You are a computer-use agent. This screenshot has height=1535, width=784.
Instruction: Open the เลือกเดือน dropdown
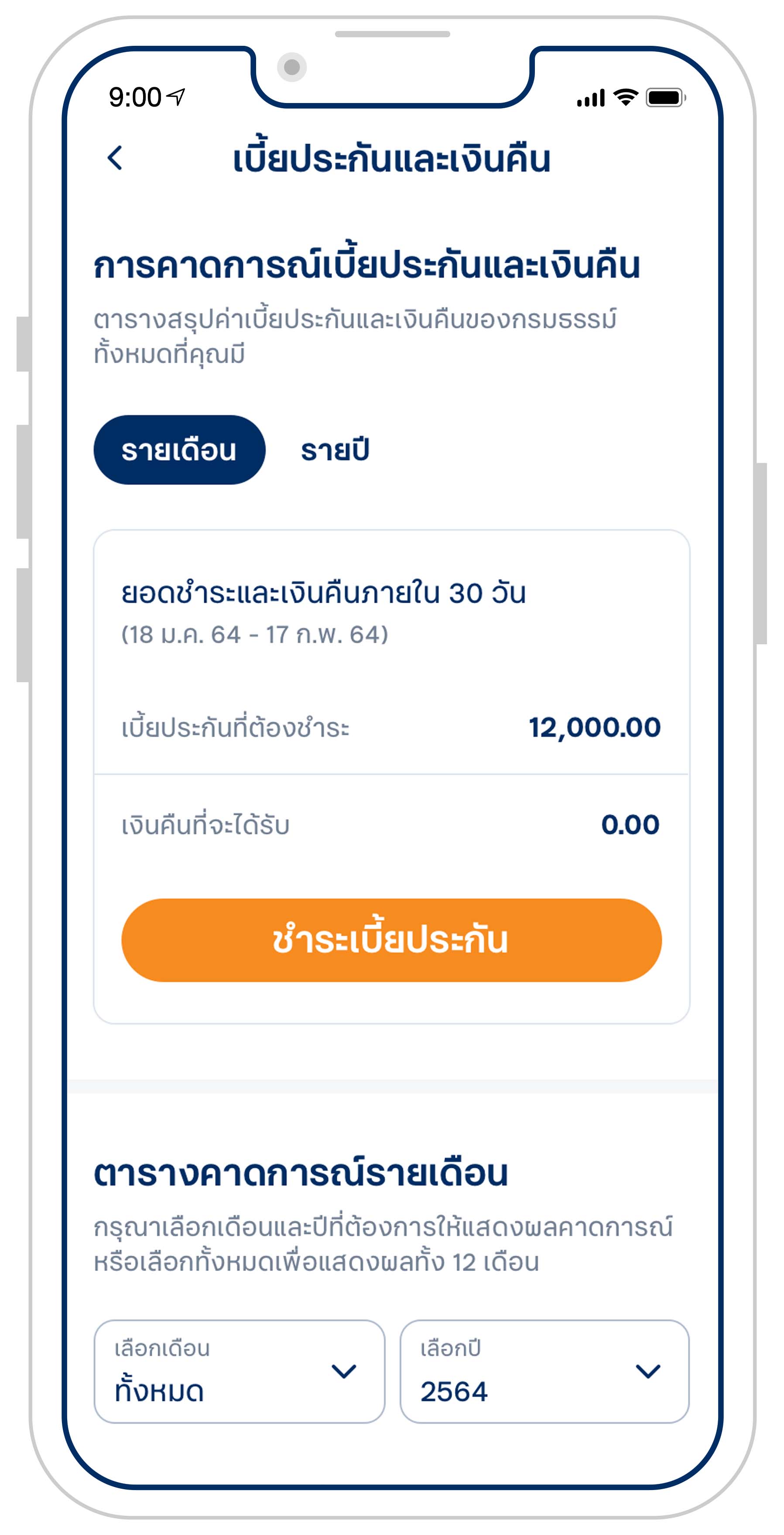coord(240,1371)
